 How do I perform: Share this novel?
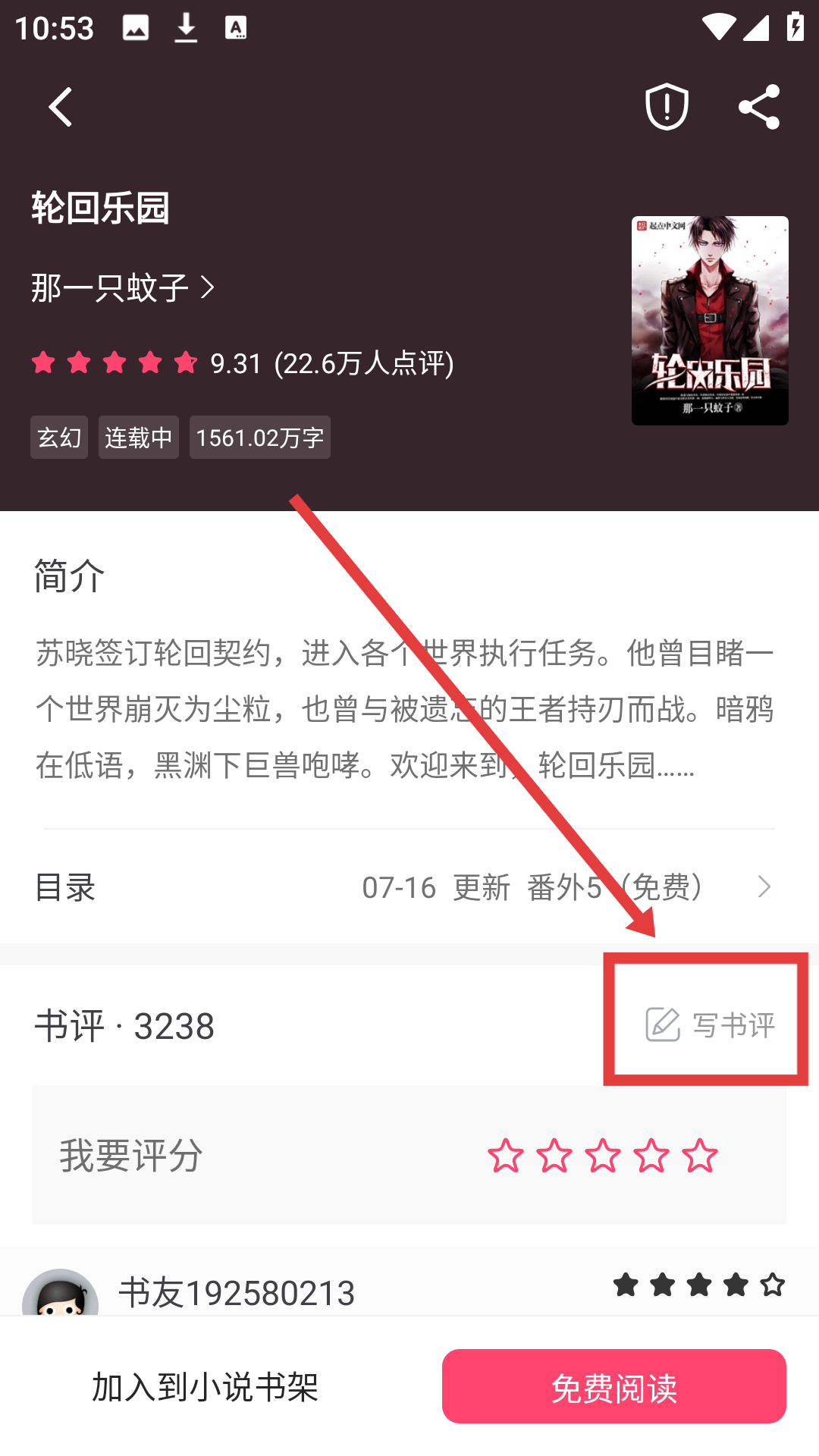[x=759, y=107]
